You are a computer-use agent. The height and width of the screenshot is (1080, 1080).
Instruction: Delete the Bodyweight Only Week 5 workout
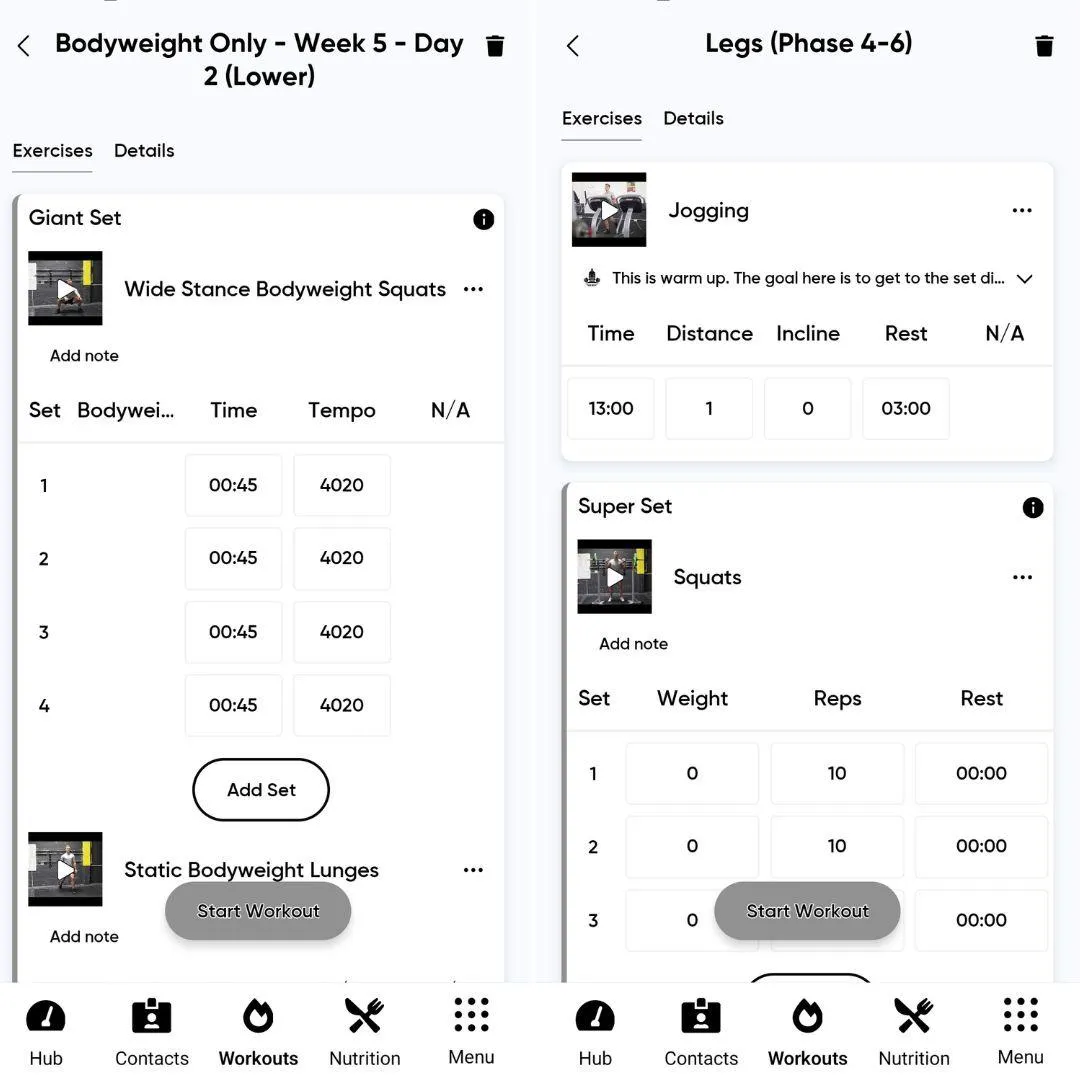point(495,46)
